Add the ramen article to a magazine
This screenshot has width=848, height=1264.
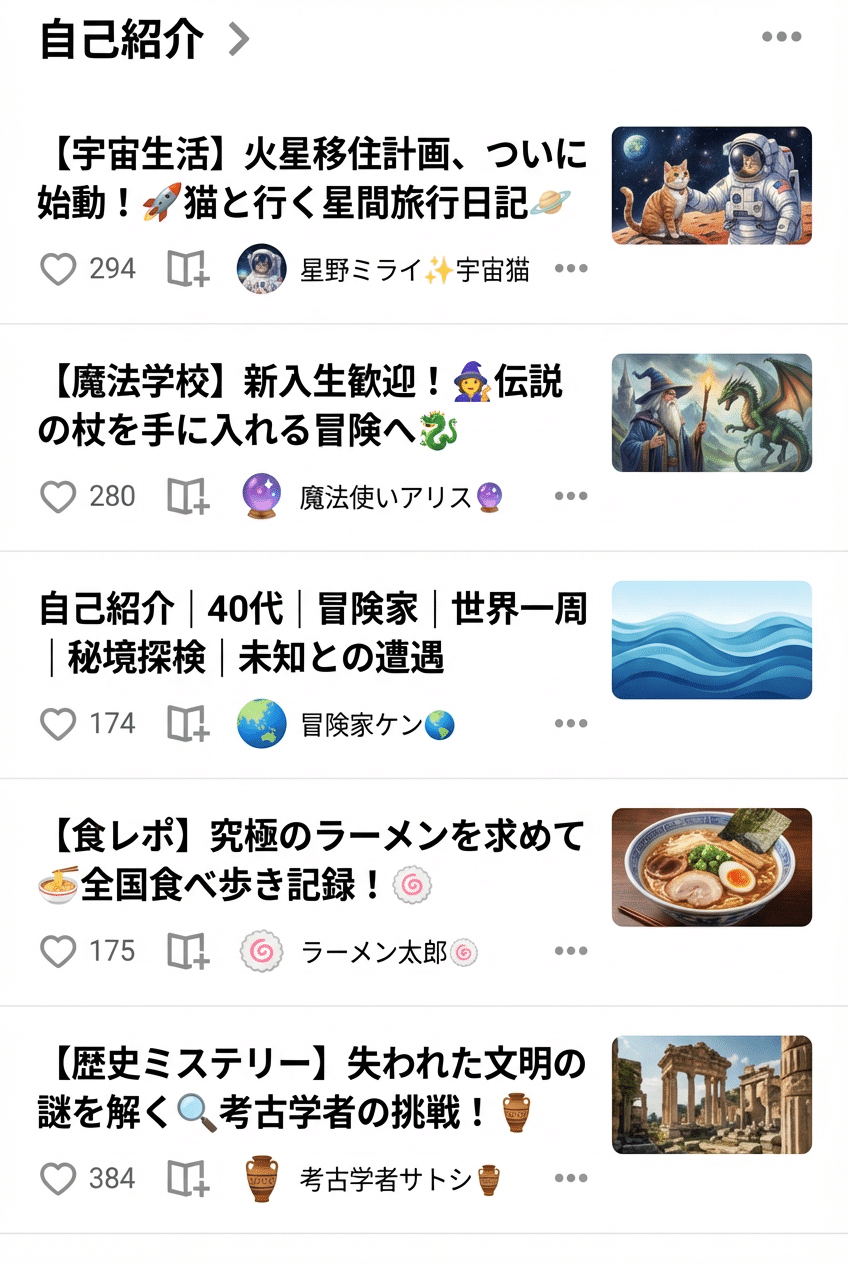tap(186, 951)
